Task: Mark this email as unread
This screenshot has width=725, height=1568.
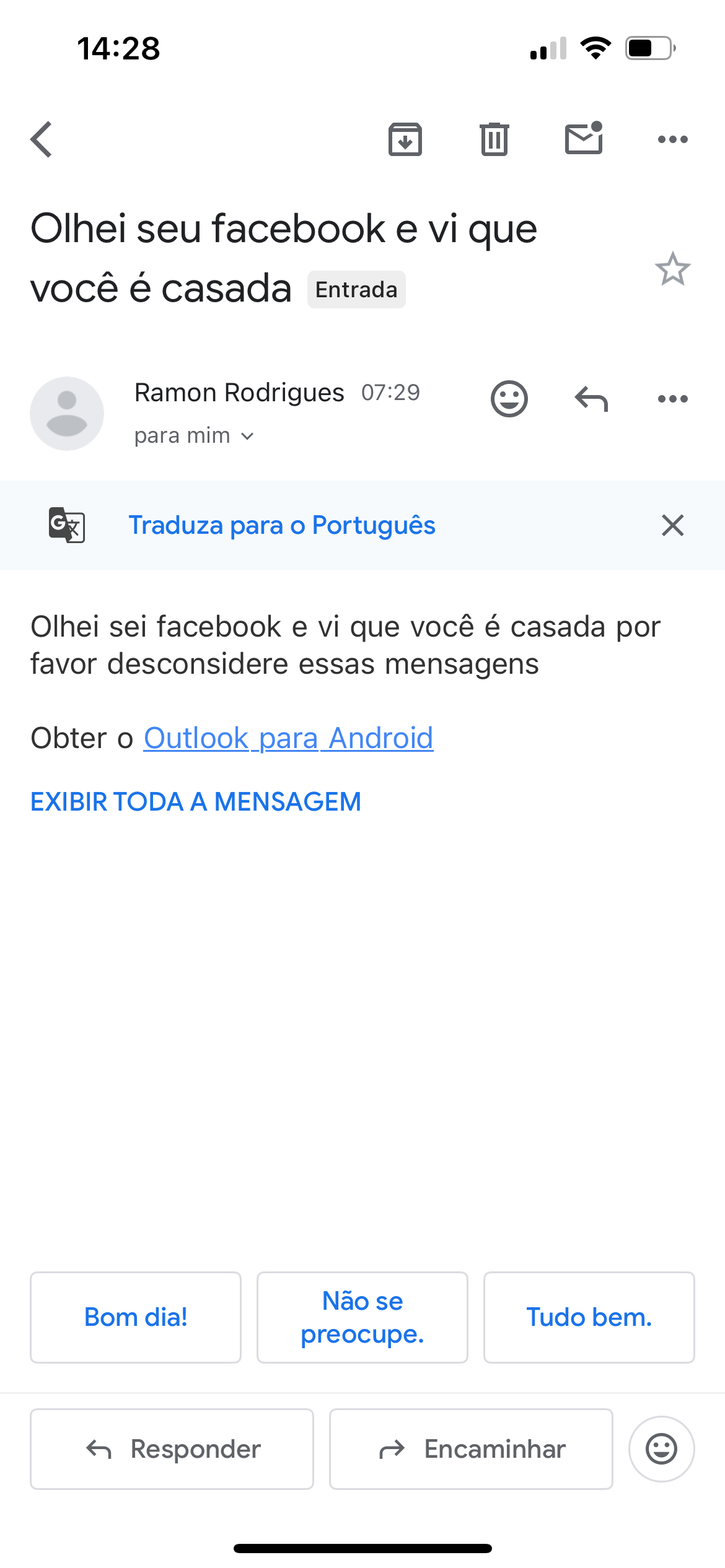Action: coord(584,138)
